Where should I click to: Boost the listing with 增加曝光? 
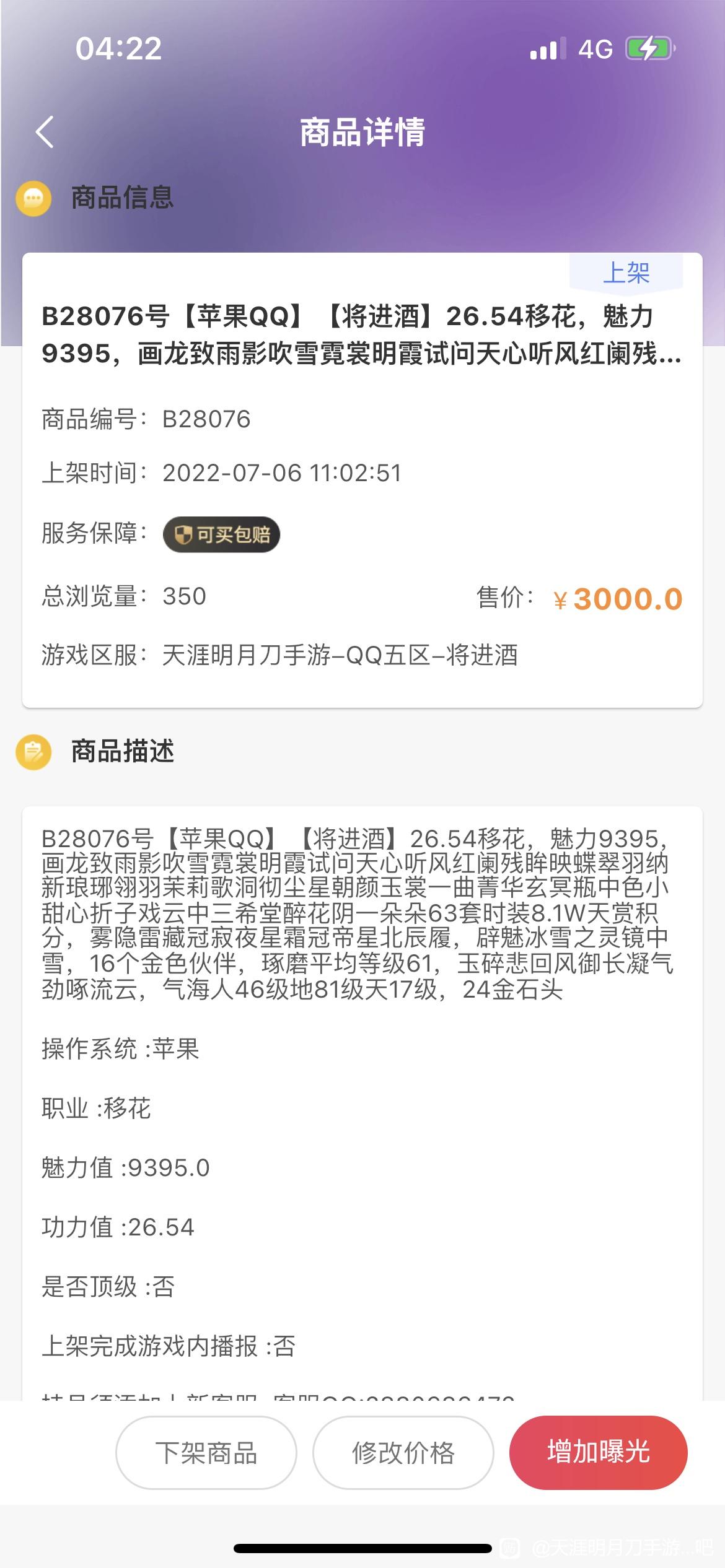(598, 1453)
